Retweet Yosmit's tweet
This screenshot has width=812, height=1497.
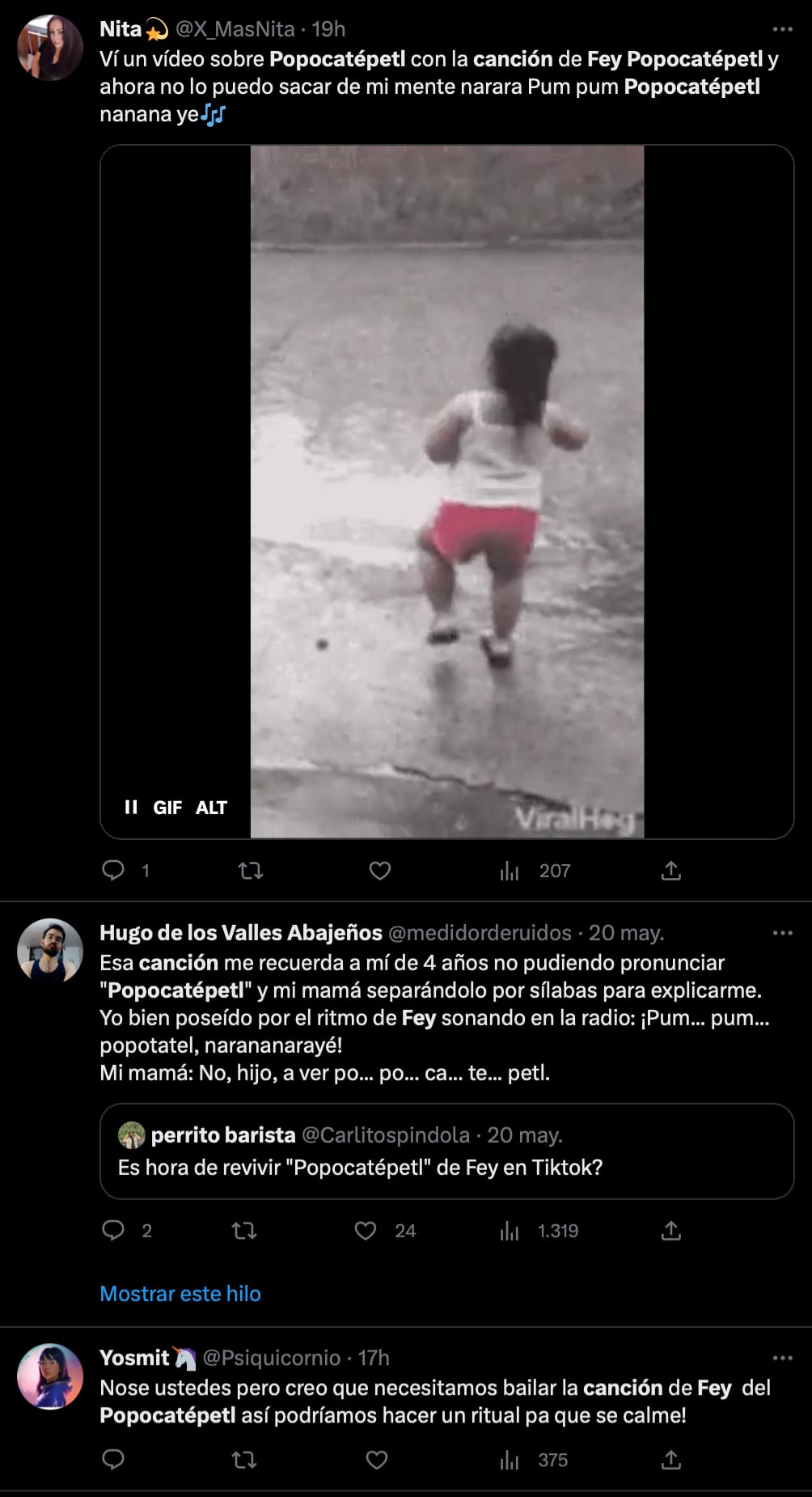[244, 1460]
